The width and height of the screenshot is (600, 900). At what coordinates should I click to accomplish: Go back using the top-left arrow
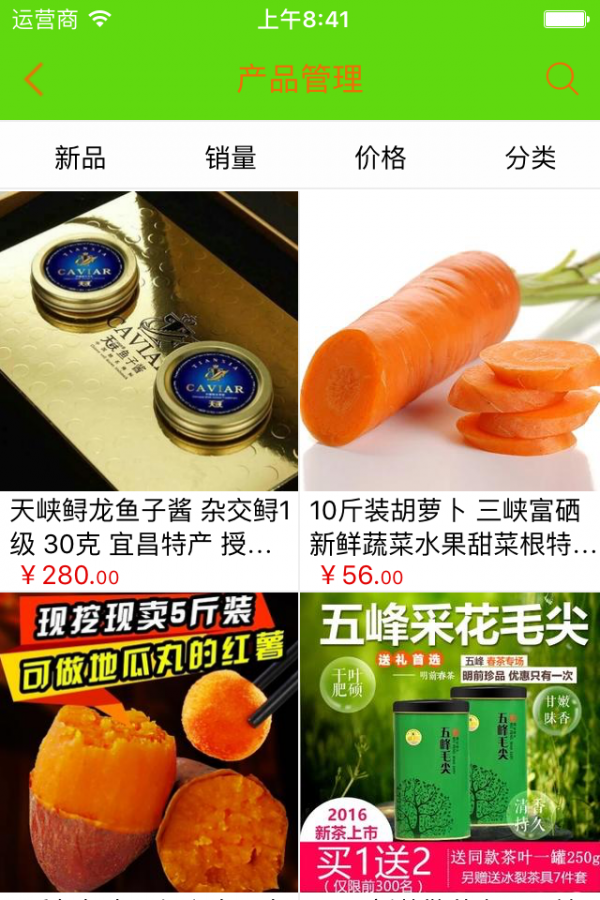click(34, 79)
